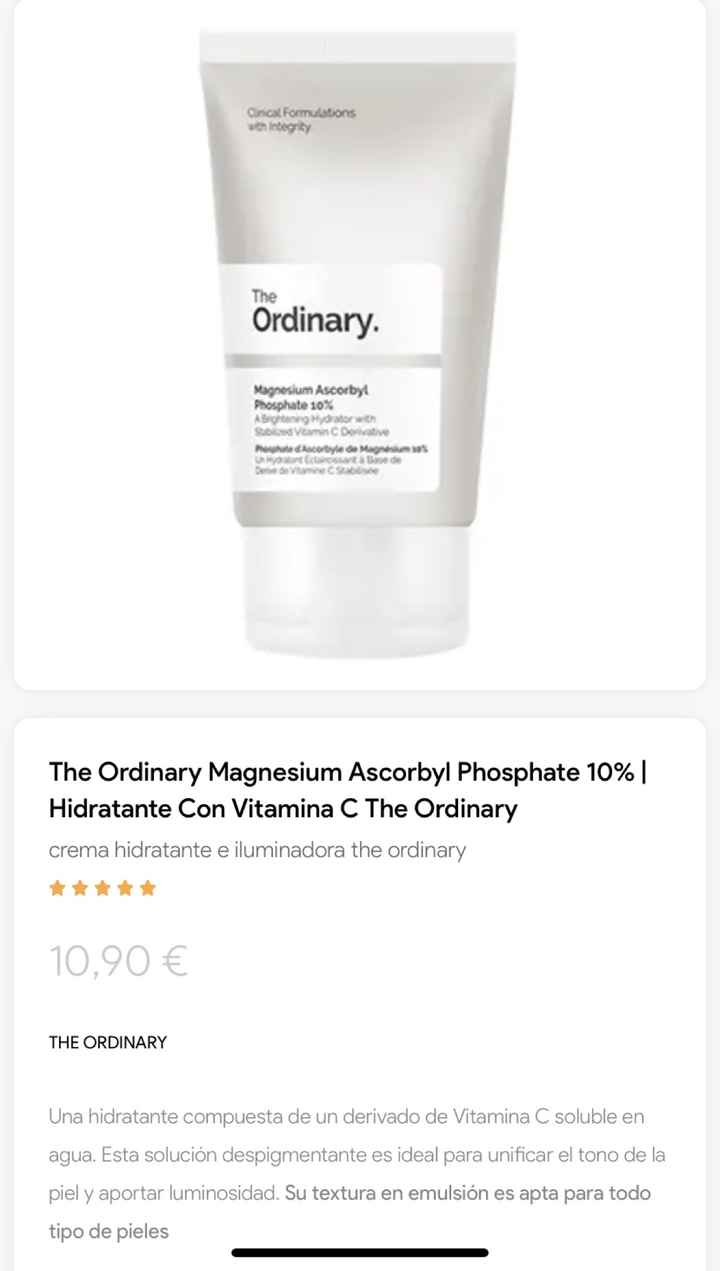Open the Magnesium Ascorbyl Phosphate product image

[x=358, y=340]
